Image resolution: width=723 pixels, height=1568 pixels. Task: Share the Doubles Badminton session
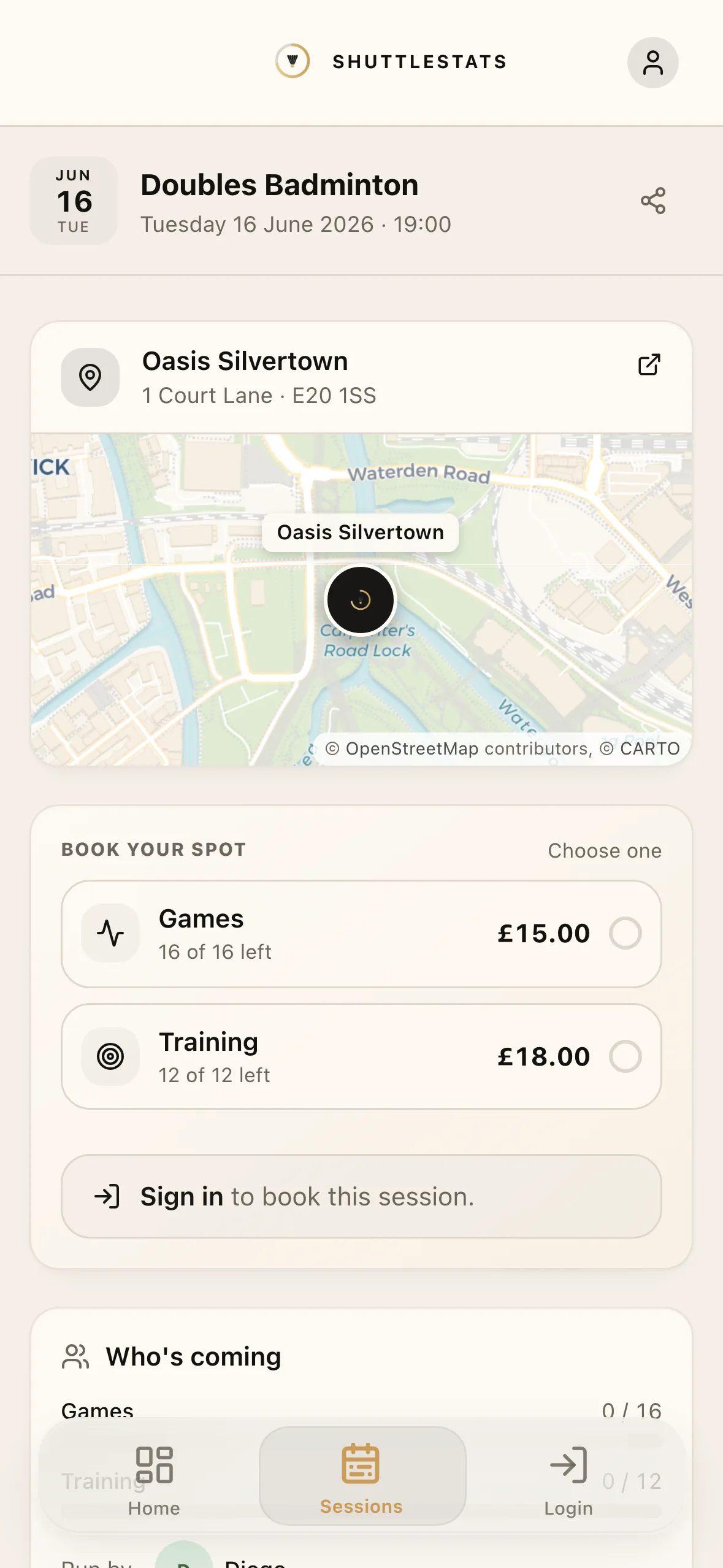[x=652, y=201]
